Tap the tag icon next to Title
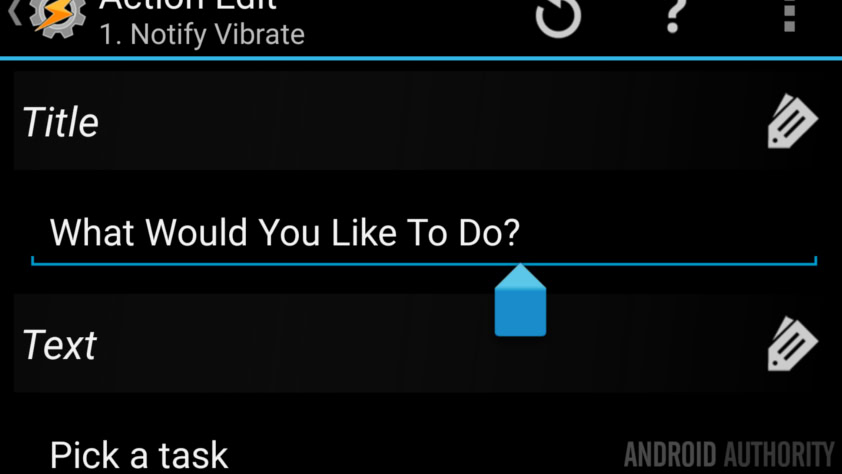The width and height of the screenshot is (842, 474). point(792,122)
